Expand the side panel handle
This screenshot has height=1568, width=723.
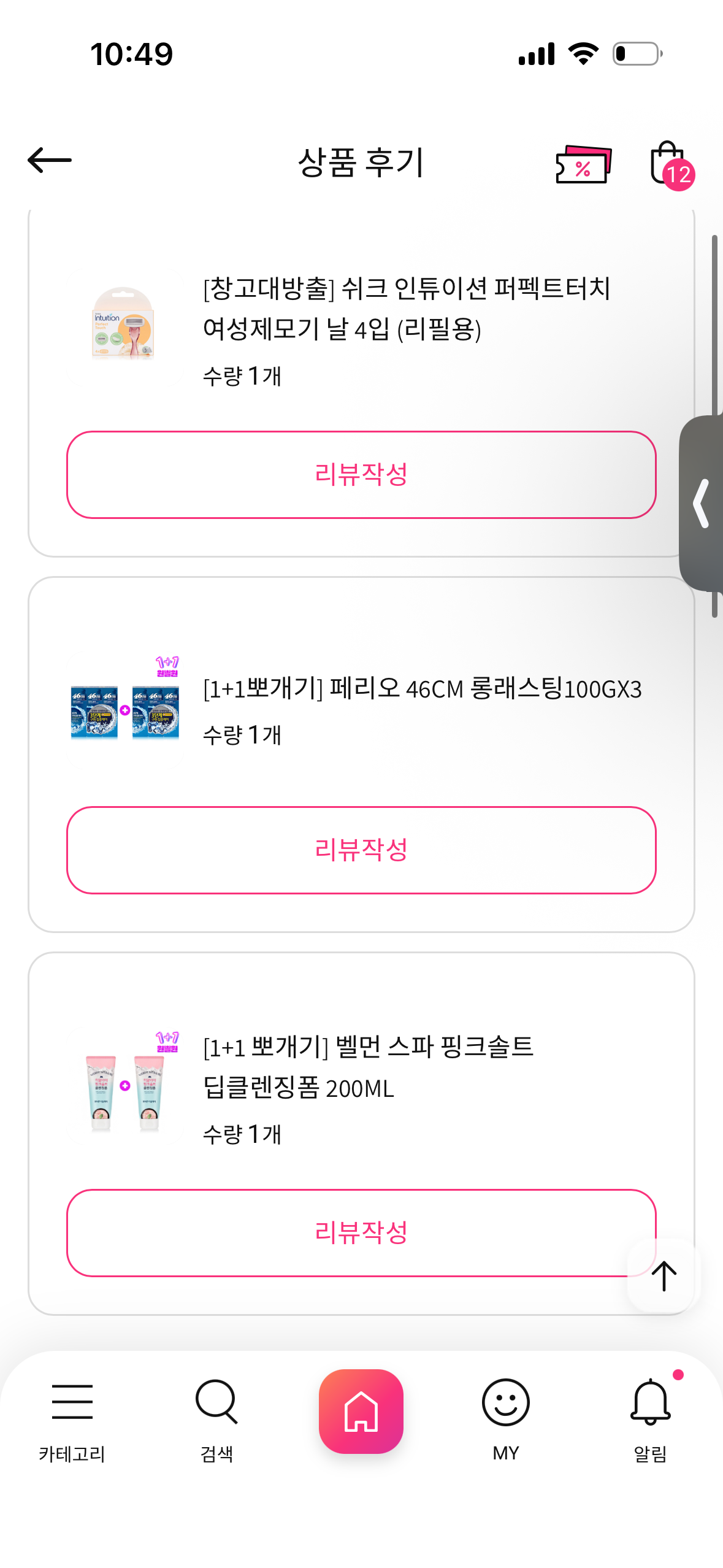tap(702, 503)
